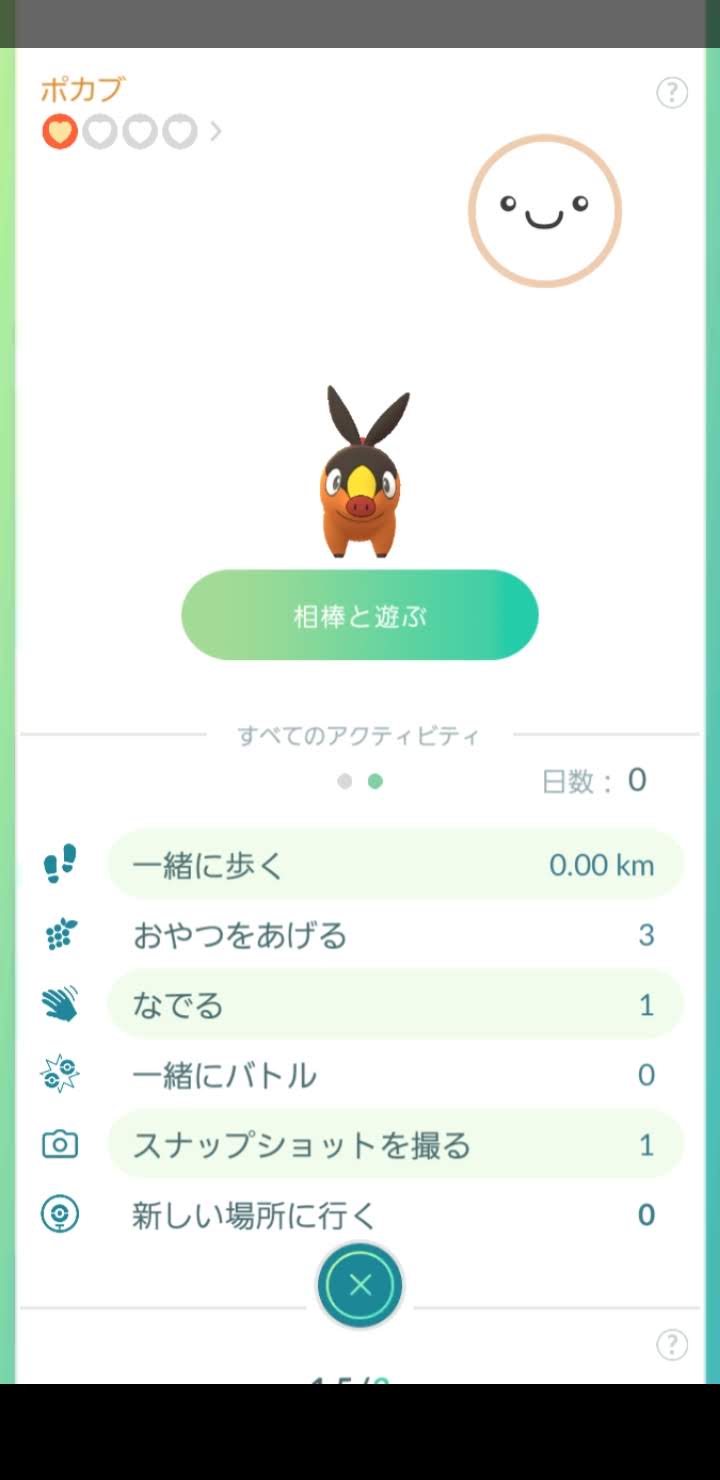The image size is (720, 1480).
Task: Tap the berries feeding icon
Action: coord(59,933)
